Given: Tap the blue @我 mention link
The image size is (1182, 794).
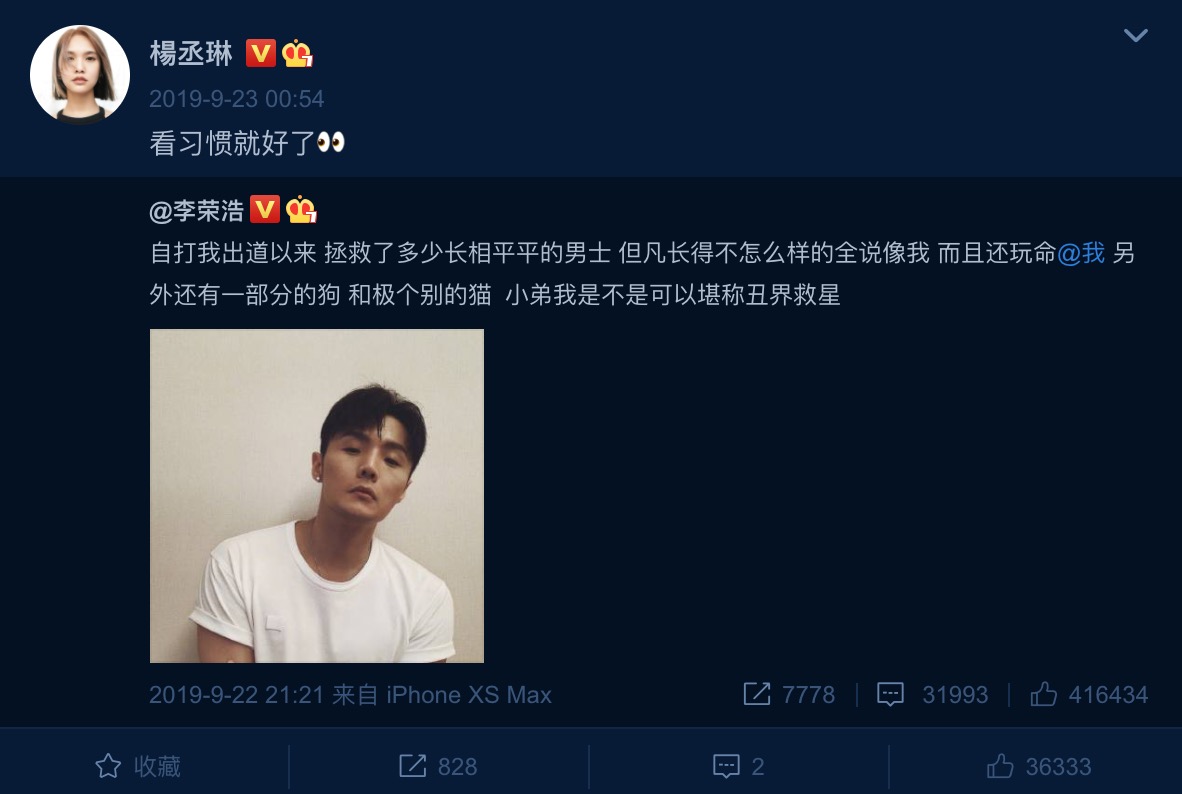Looking at the screenshot, I should click(1081, 254).
